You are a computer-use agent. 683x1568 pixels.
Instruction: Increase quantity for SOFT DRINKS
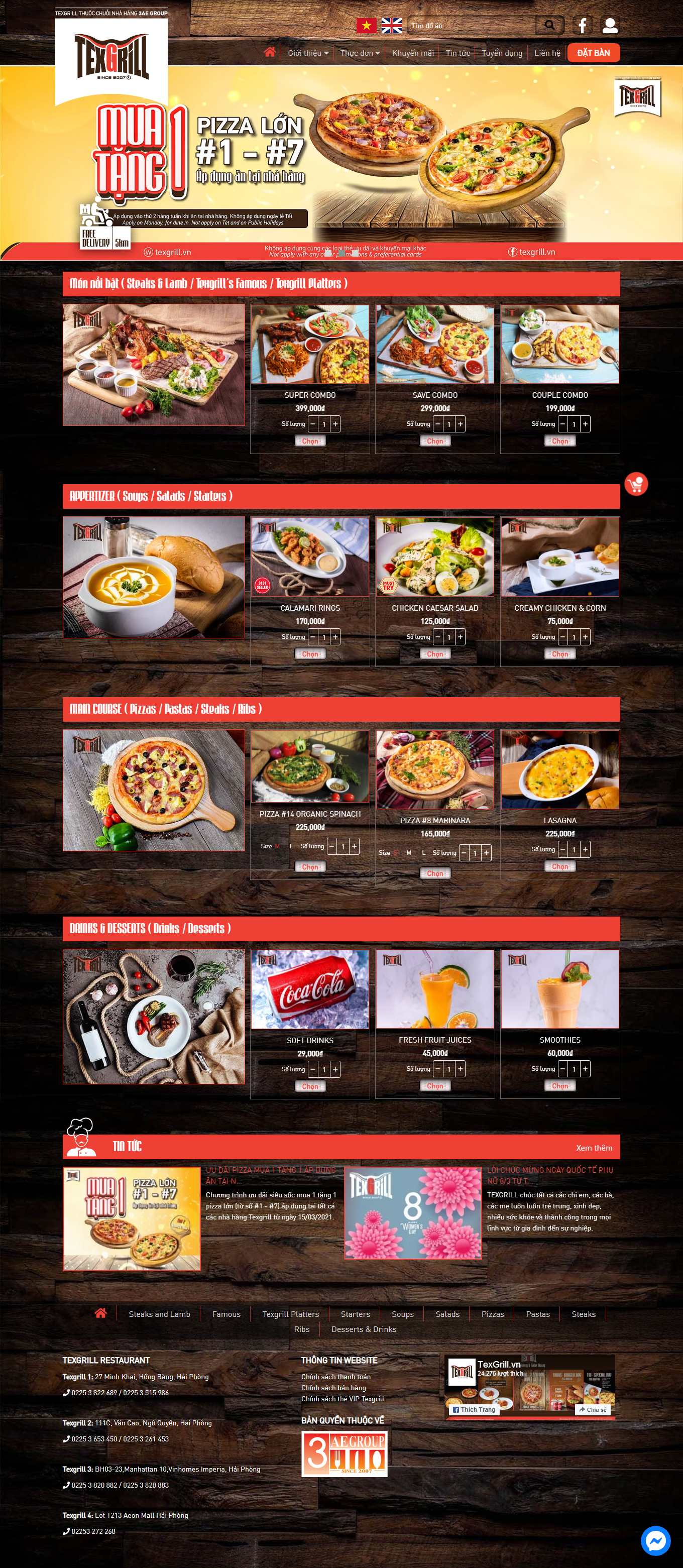click(x=335, y=1069)
